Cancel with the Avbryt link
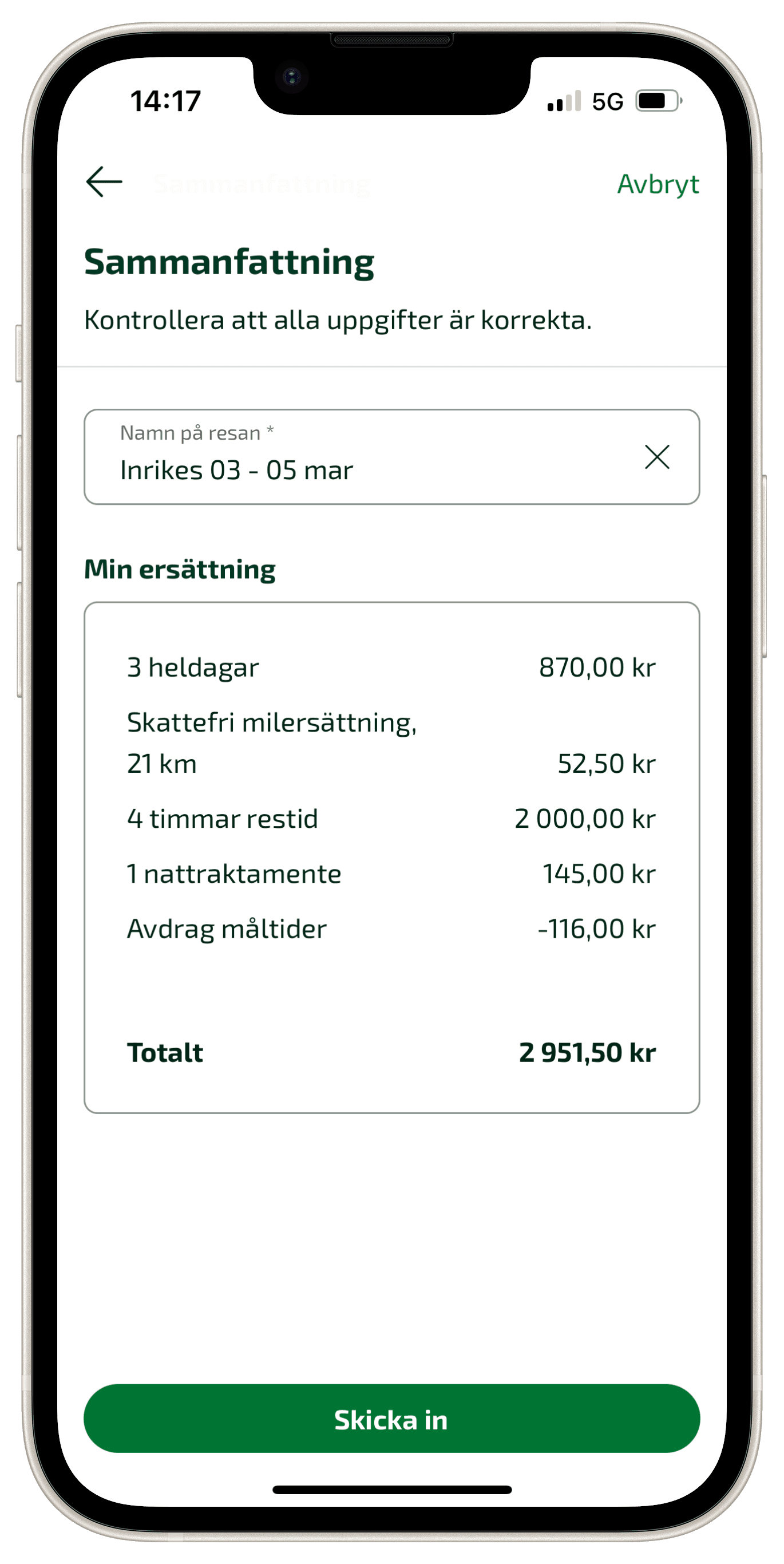 [x=658, y=184]
